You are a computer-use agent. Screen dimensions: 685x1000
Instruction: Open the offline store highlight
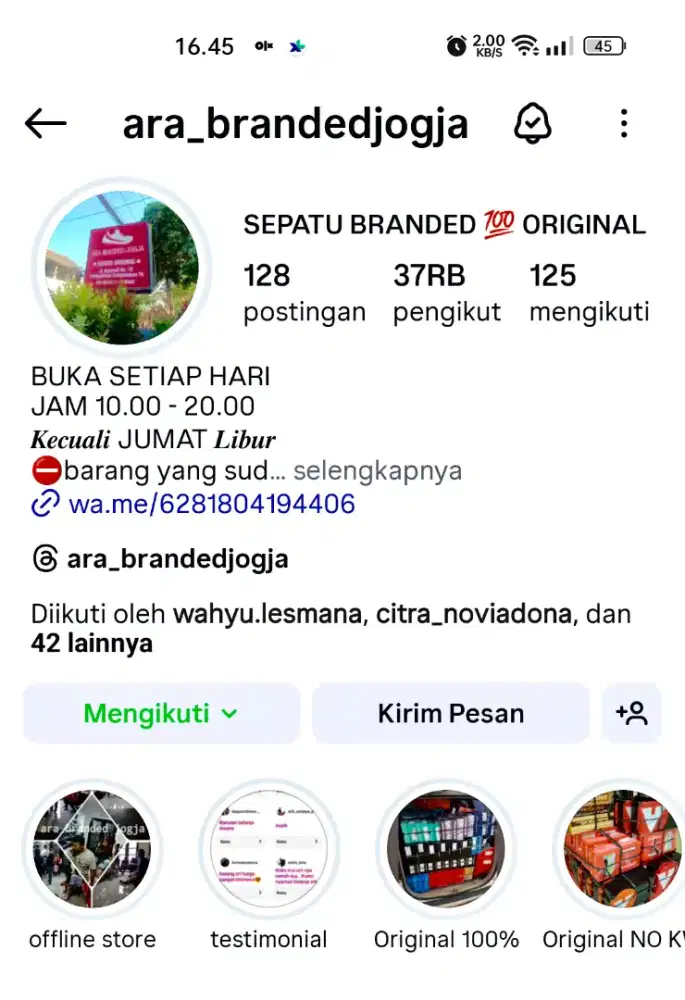92,850
